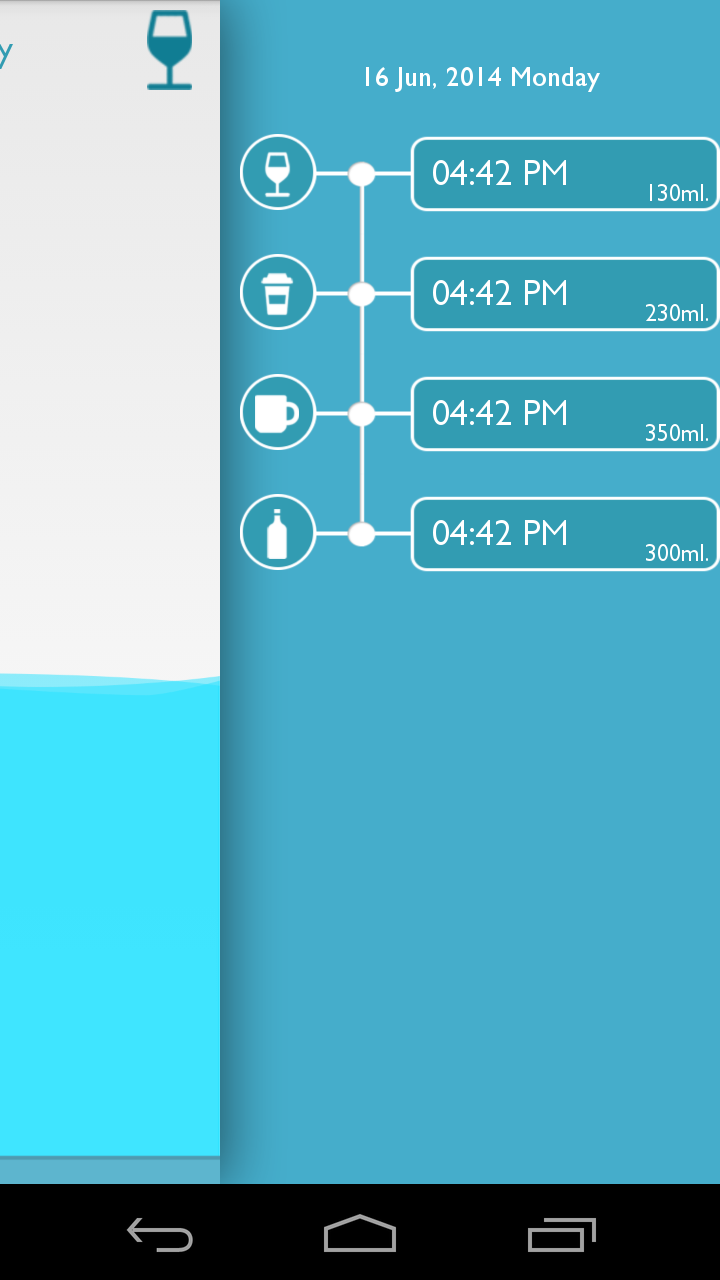Go back with system back button
The image size is (720, 1280).
pos(160,1235)
